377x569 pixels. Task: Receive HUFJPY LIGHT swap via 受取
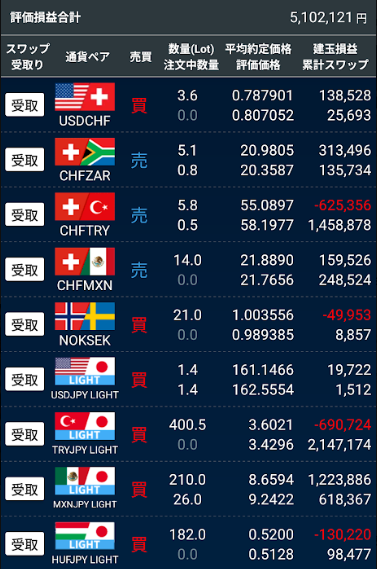point(25,544)
